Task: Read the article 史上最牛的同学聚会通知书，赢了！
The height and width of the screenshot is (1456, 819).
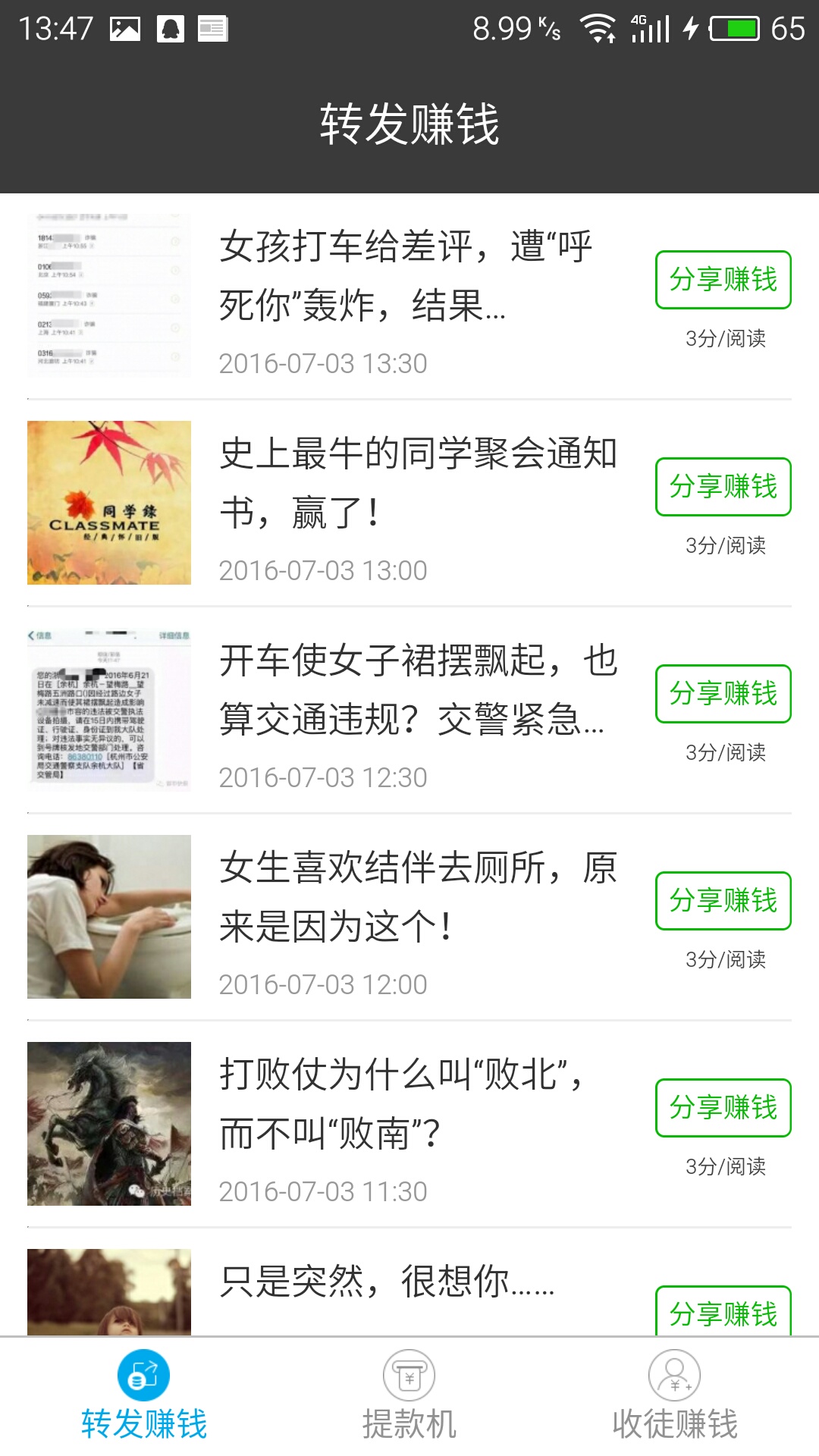Action: point(417,483)
